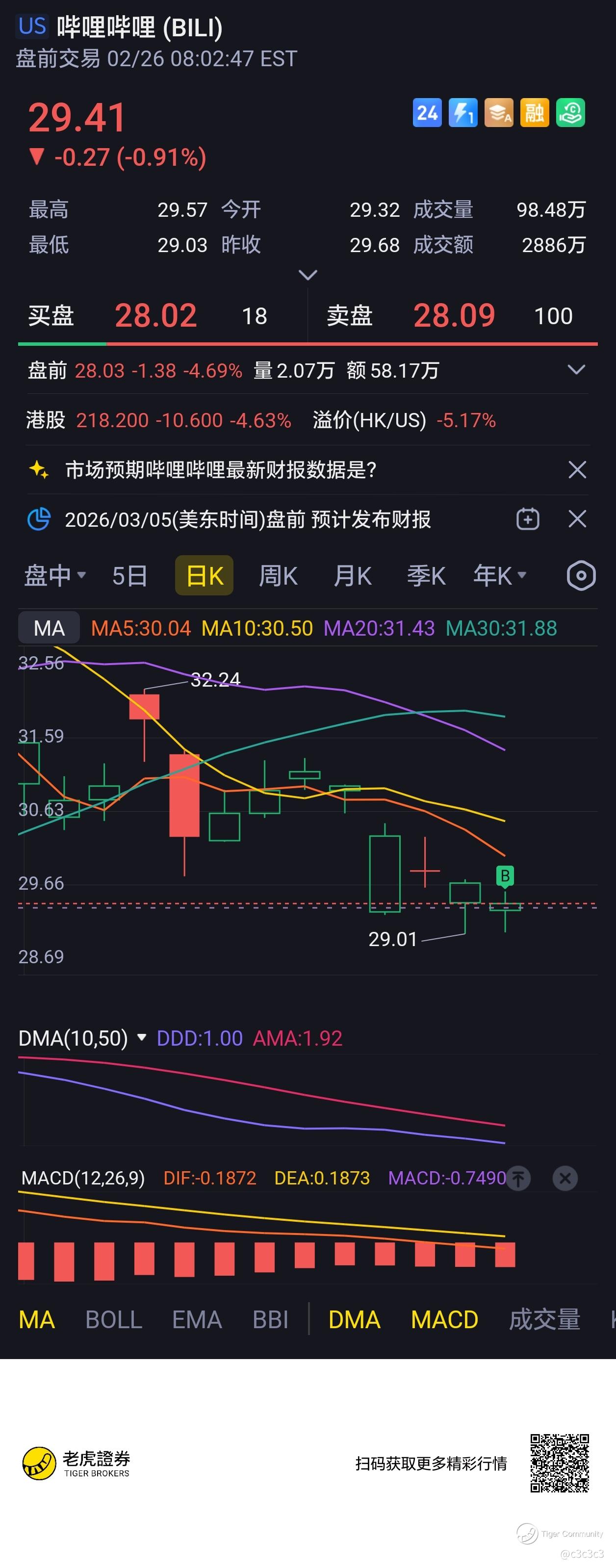Open the 盘中 chart period dropdown
The height and width of the screenshot is (1568, 616).
(55, 576)
